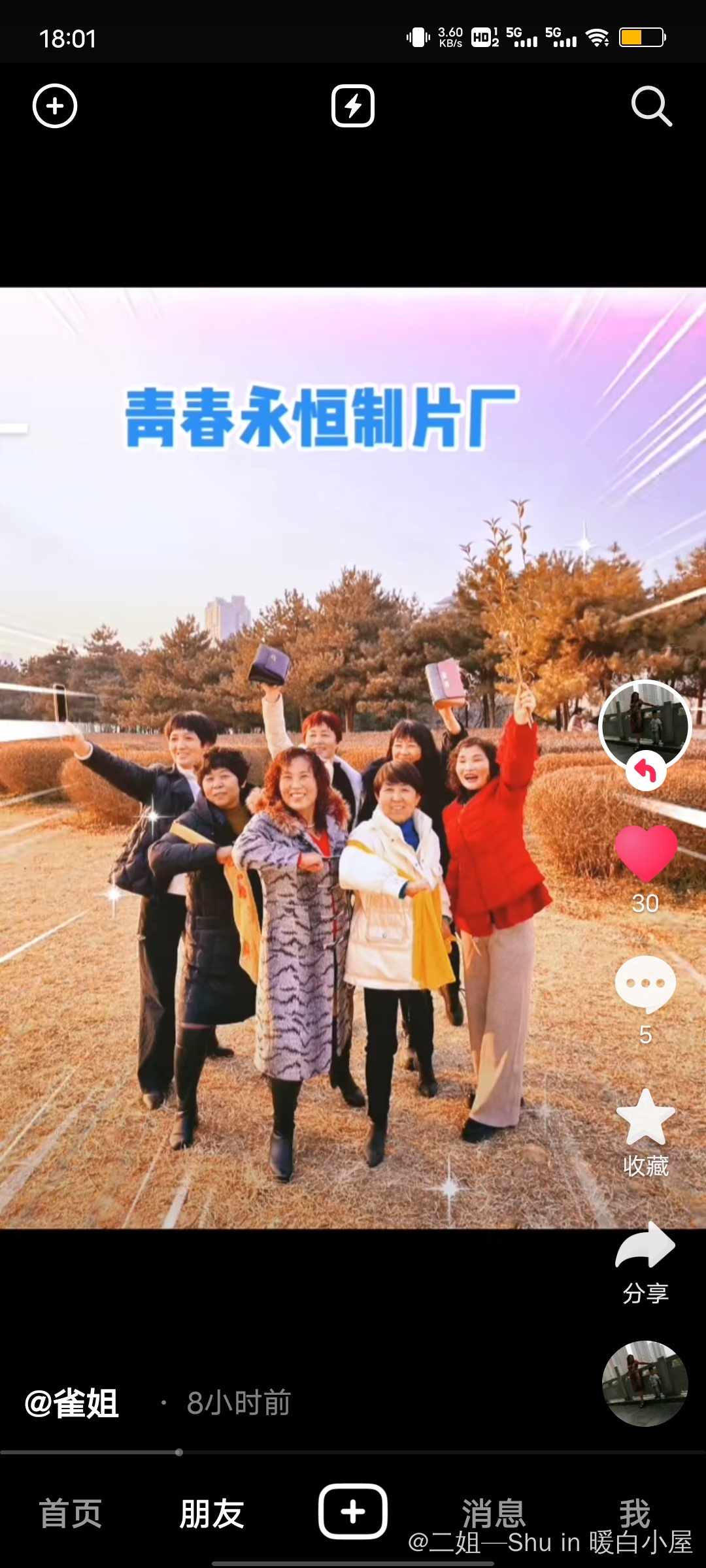Image resolution: width=706 pixels, height=1568 pixels.
Task: Create a new post with plus button
Action: (353, 1512)
